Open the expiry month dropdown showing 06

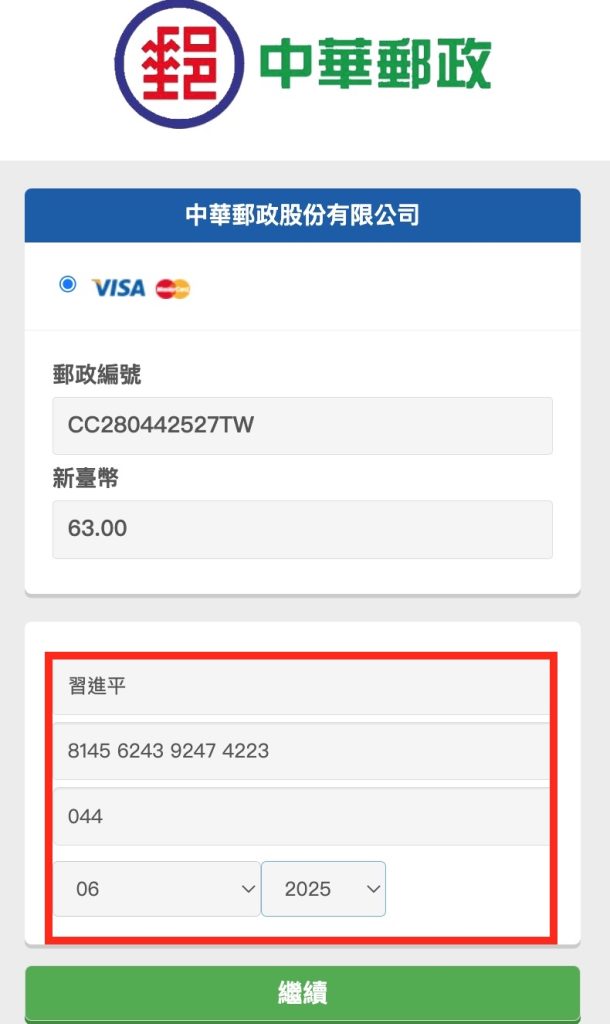157,889
